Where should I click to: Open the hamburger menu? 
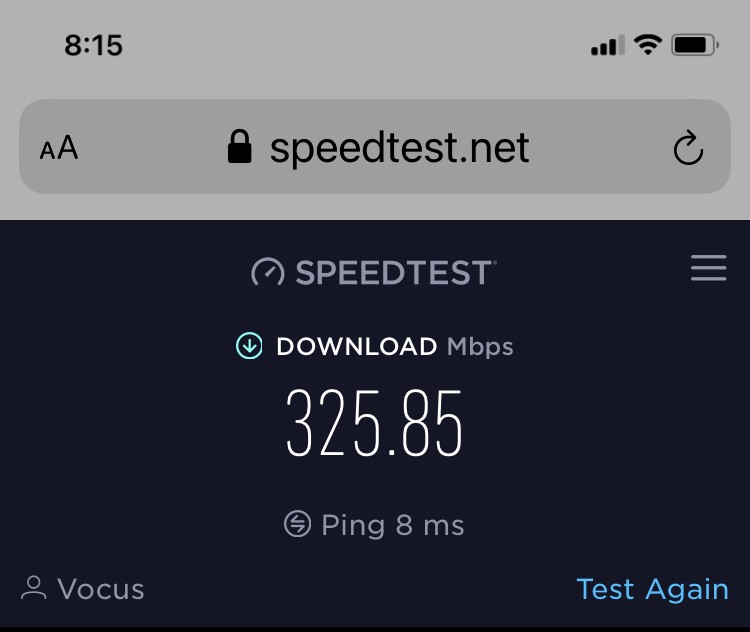pyautogui.click(x=708, y=268)
